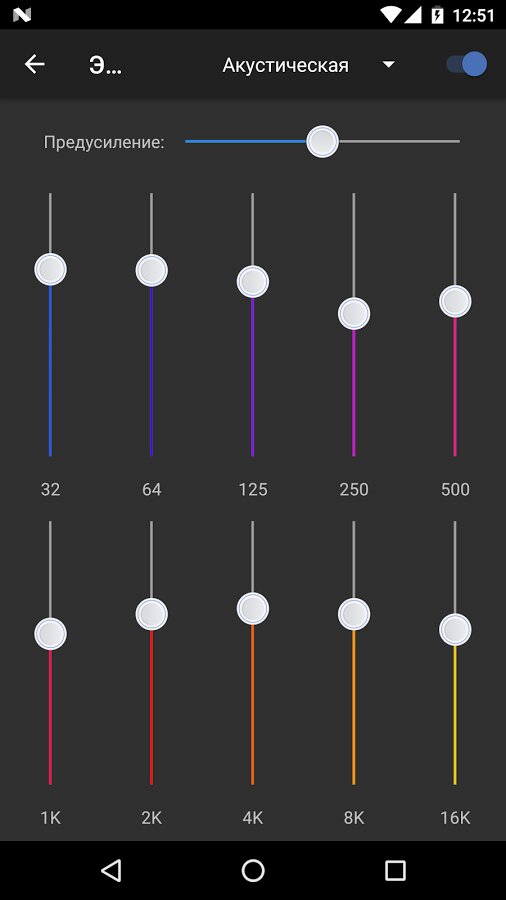The width and height of the screenshot is (506, 900).
Task: Tap the 64 Hz band slider knob
Action: point(151,270)
